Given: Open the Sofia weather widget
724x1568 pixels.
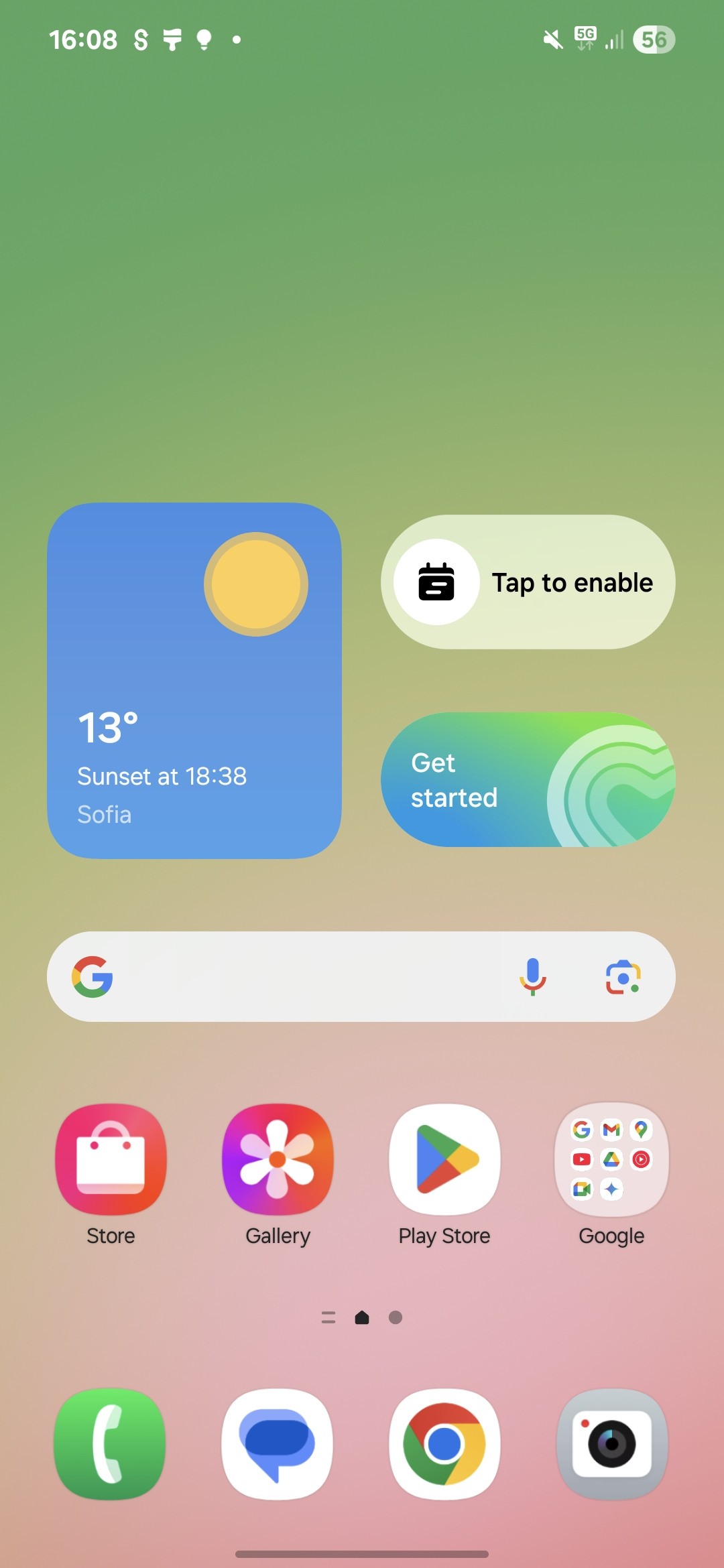Looking at the screenshot, I should (x=194, y=680).
